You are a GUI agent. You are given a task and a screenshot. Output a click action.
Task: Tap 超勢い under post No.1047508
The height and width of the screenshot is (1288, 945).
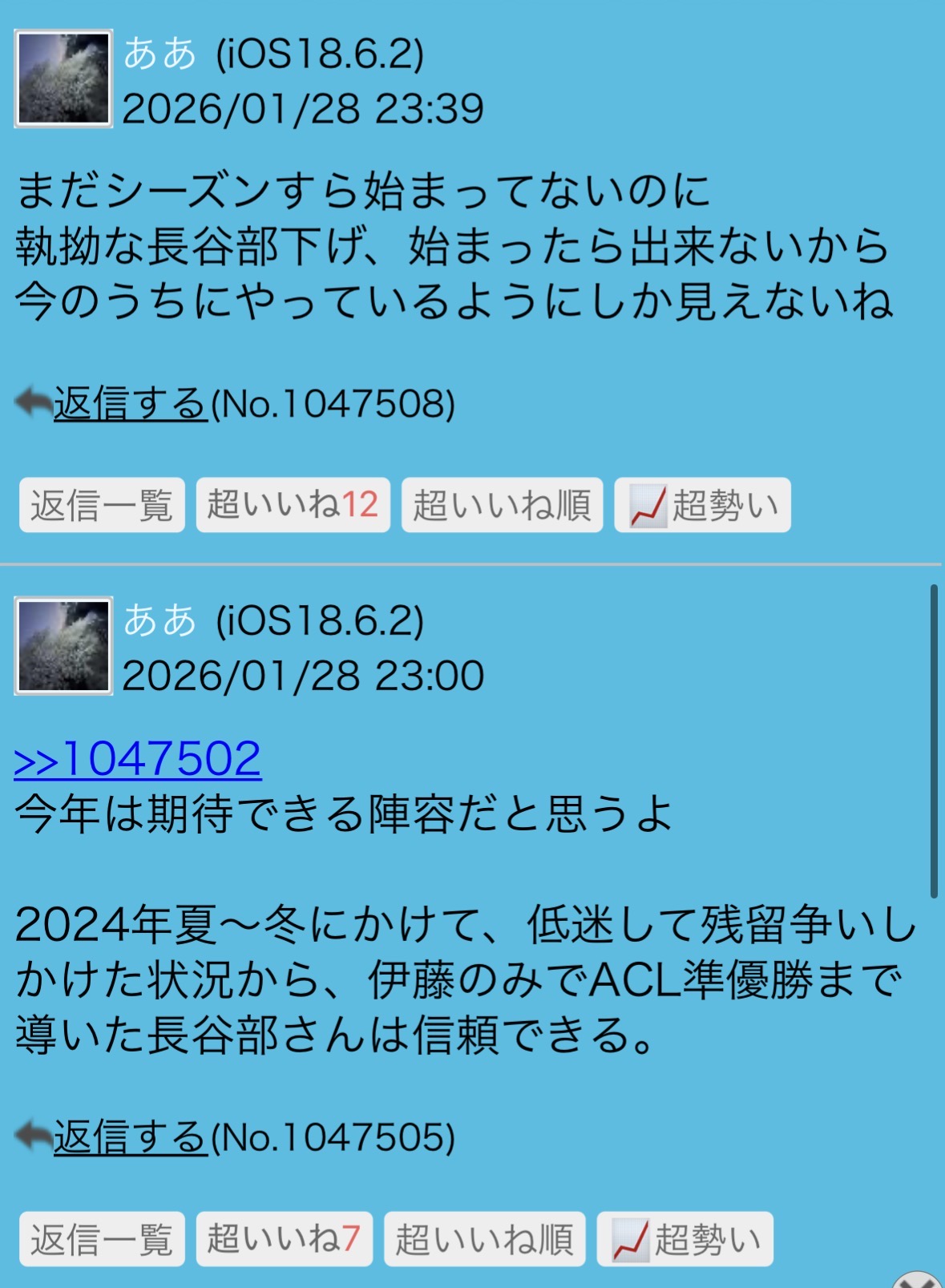pos(702,505)
